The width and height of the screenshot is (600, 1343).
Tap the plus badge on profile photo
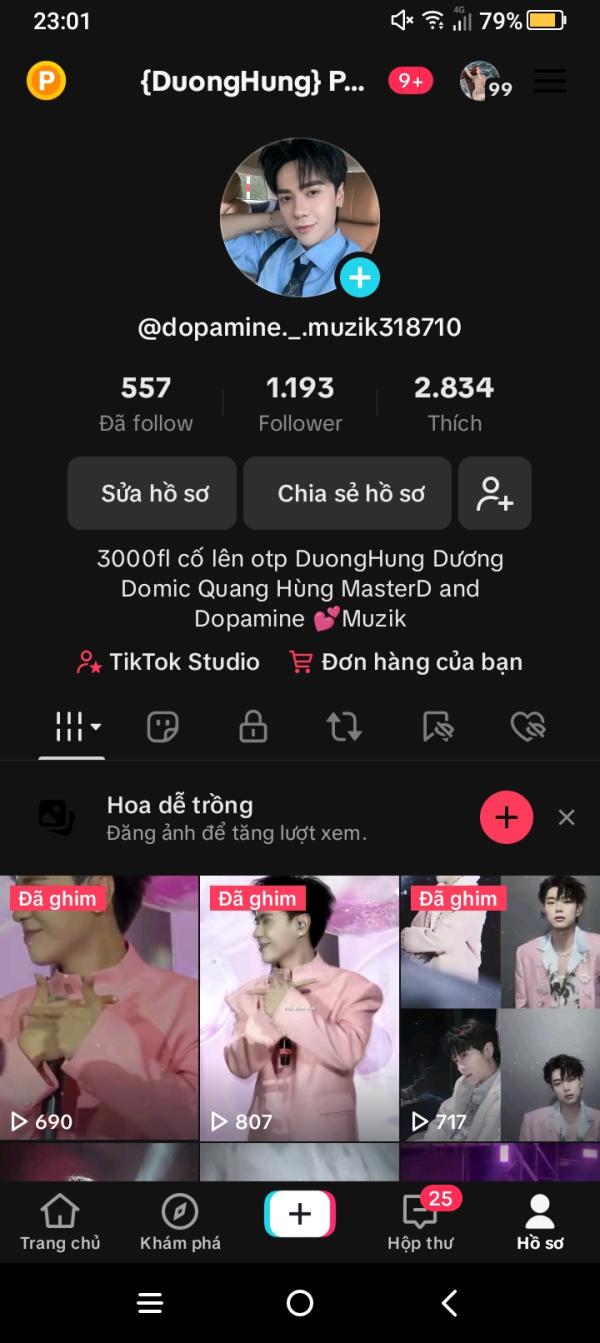click(360, 277)
